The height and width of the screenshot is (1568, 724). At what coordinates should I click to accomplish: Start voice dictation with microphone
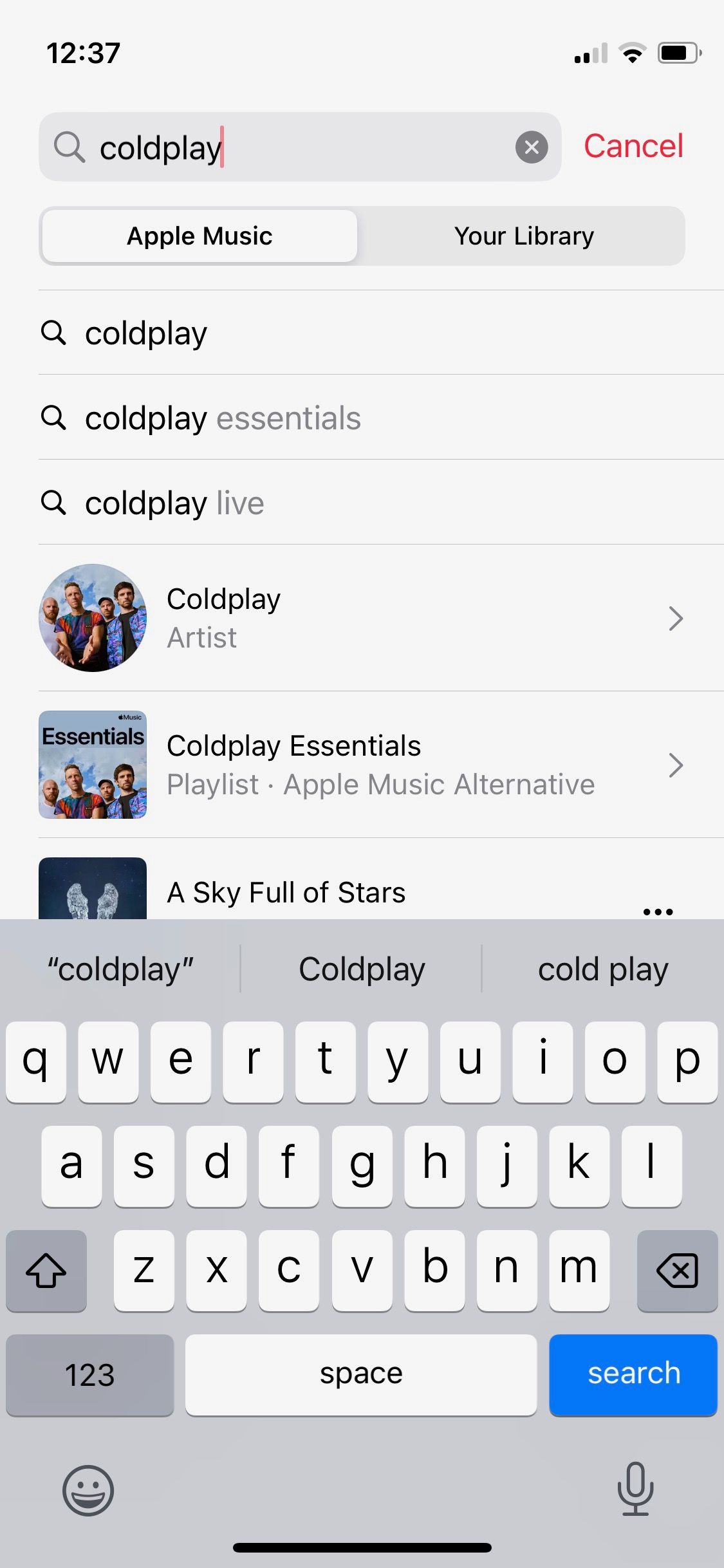(635, 1488)
